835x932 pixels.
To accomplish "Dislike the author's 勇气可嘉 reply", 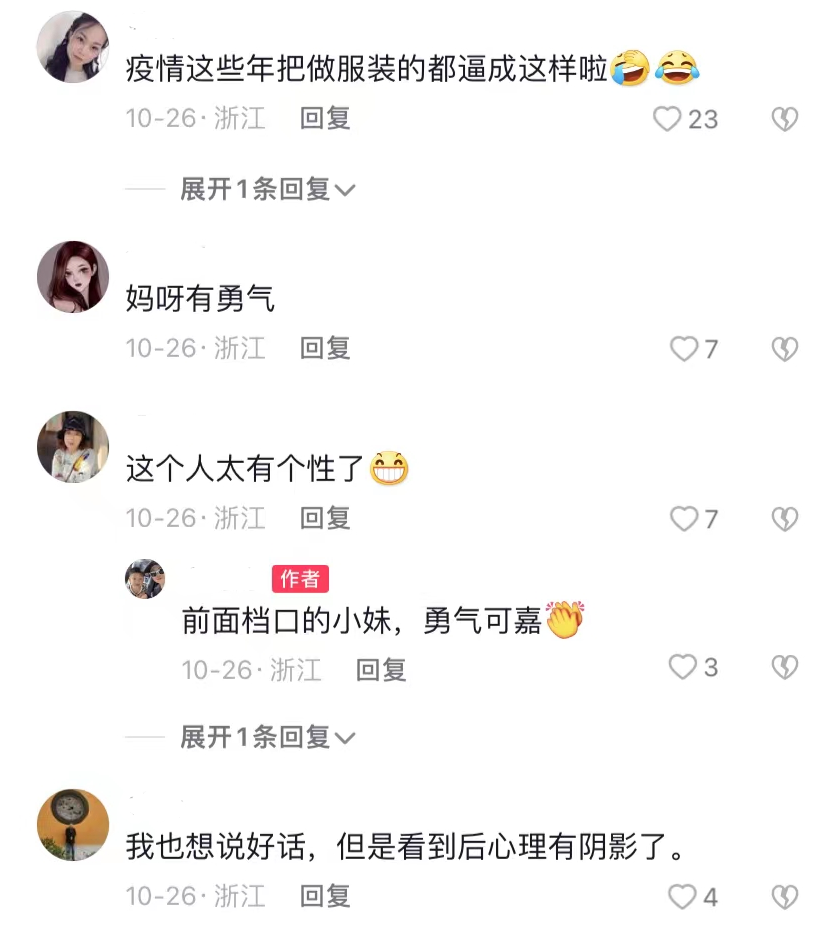I will click(x=785, y=668).
